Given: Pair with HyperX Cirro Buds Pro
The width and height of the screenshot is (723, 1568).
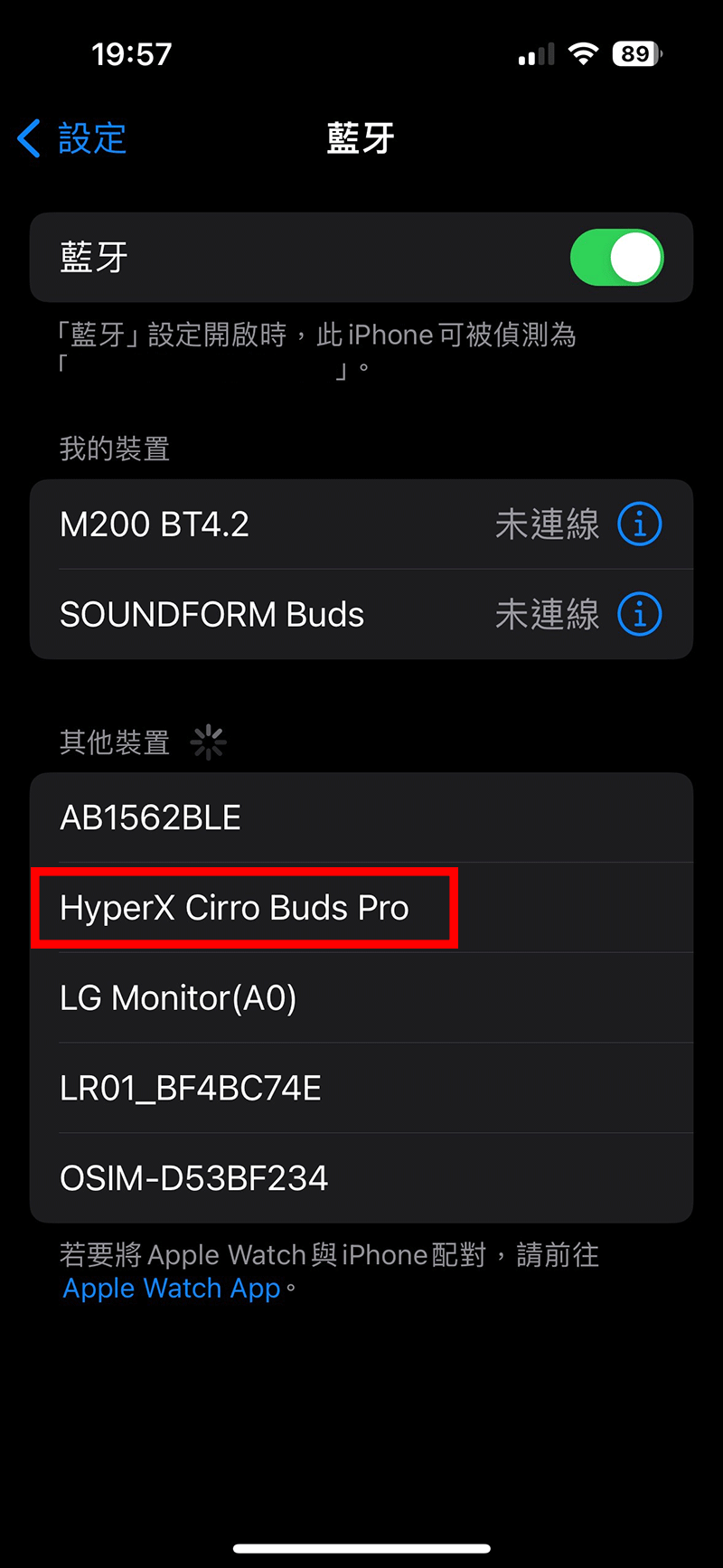Looking at the screenshot, I should 361,908.
